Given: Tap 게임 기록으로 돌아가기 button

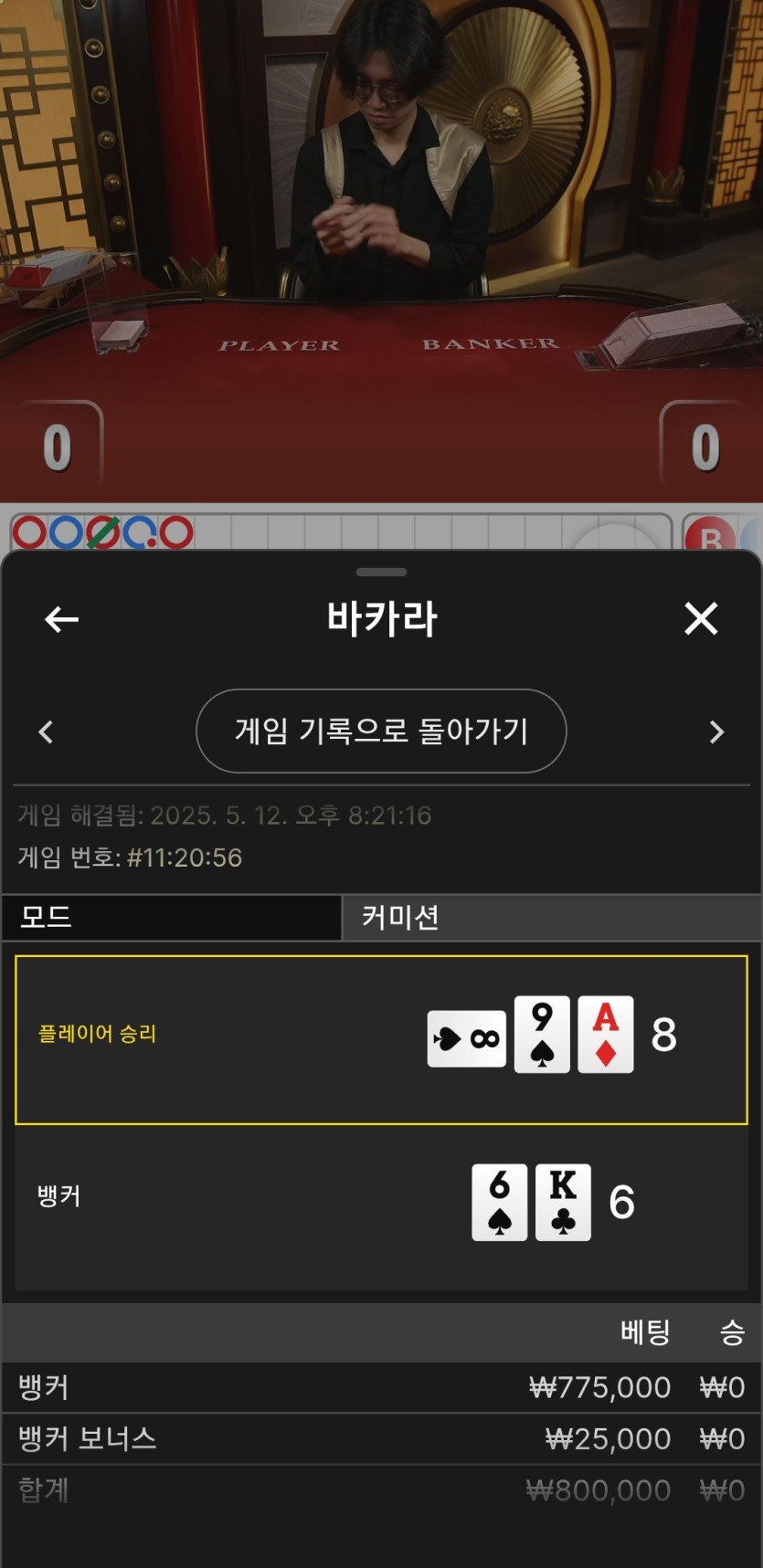Looking at the screenshot, I should 381,731.
